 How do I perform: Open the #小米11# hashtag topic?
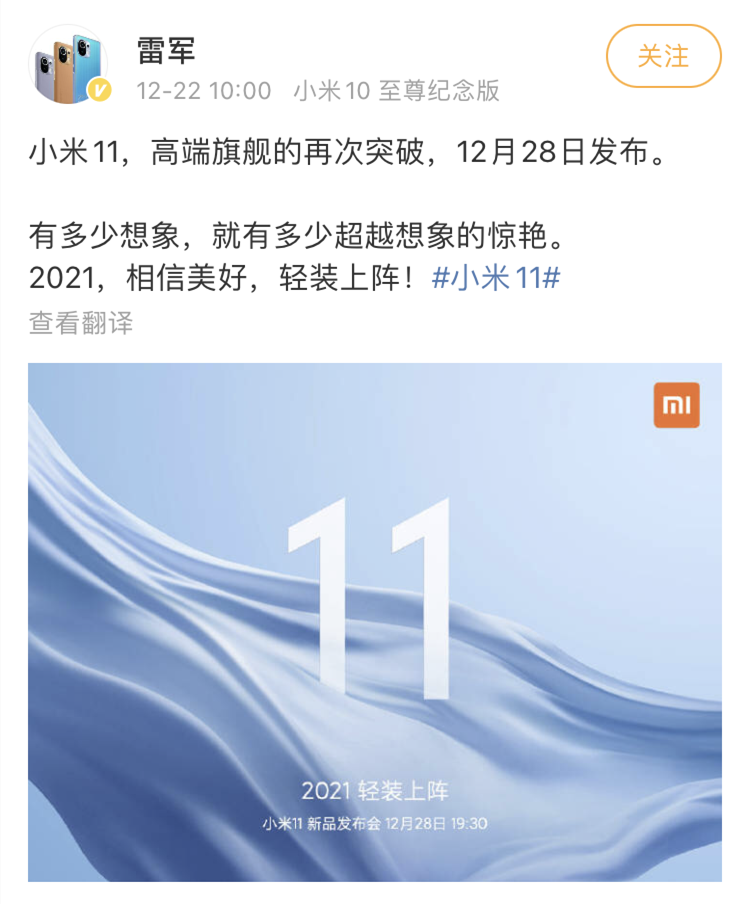[495, 277]
